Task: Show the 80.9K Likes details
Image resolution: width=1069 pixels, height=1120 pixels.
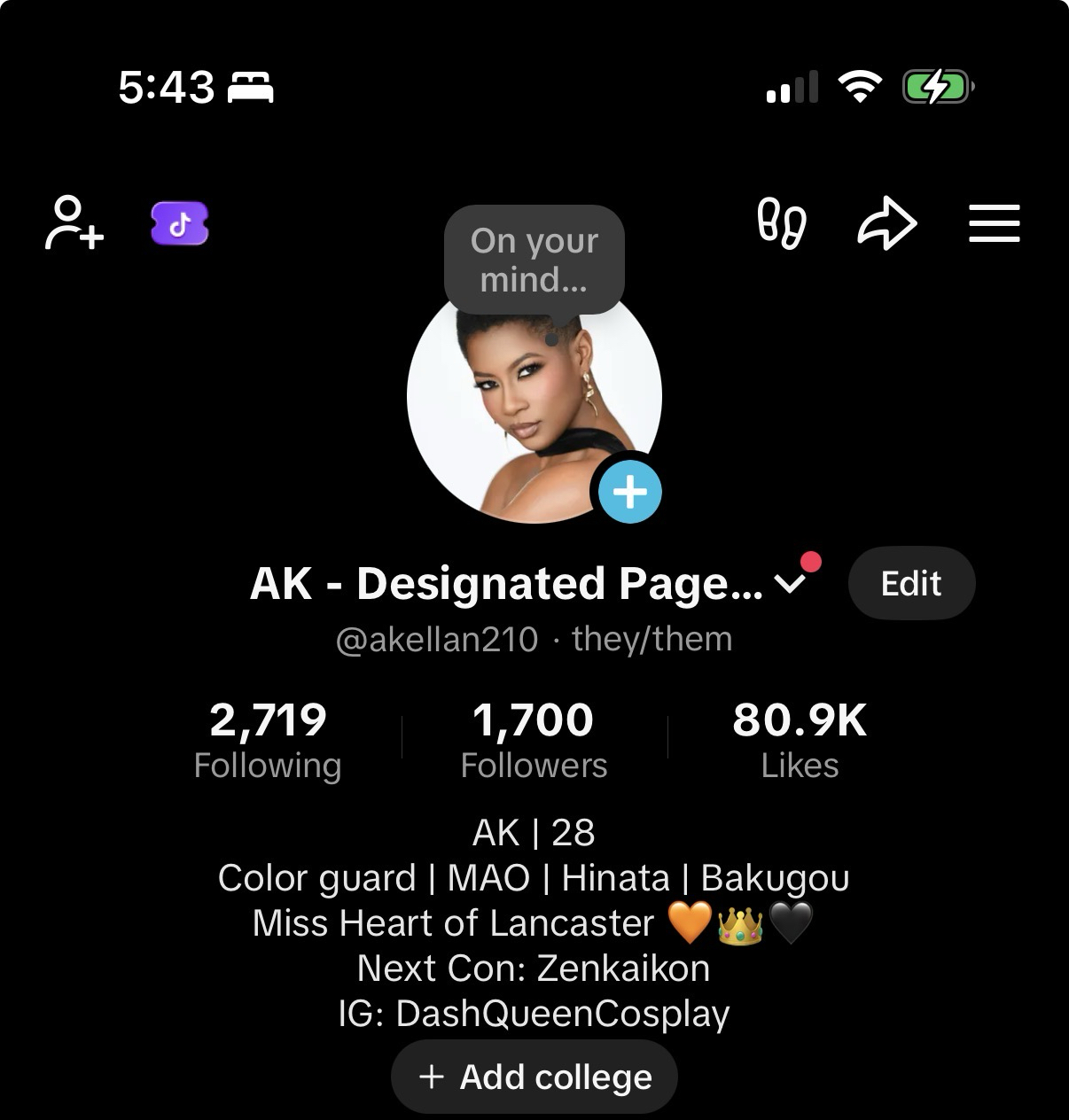Action: pos(800,740)
